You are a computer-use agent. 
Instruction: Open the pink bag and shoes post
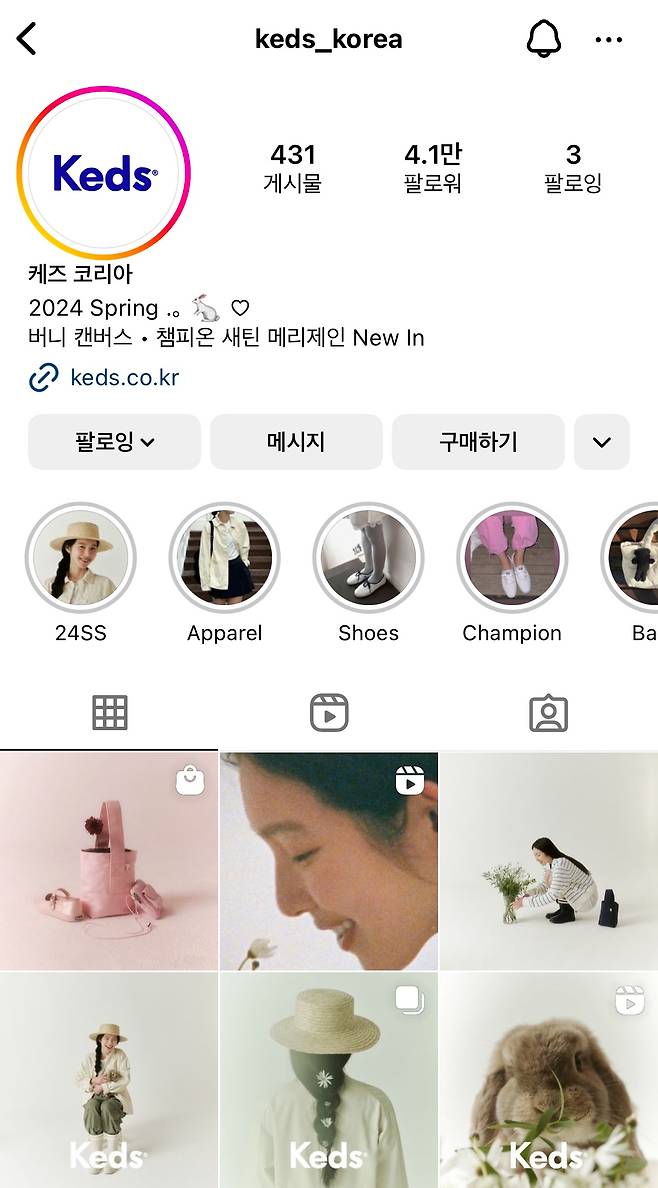coord(109,861)
